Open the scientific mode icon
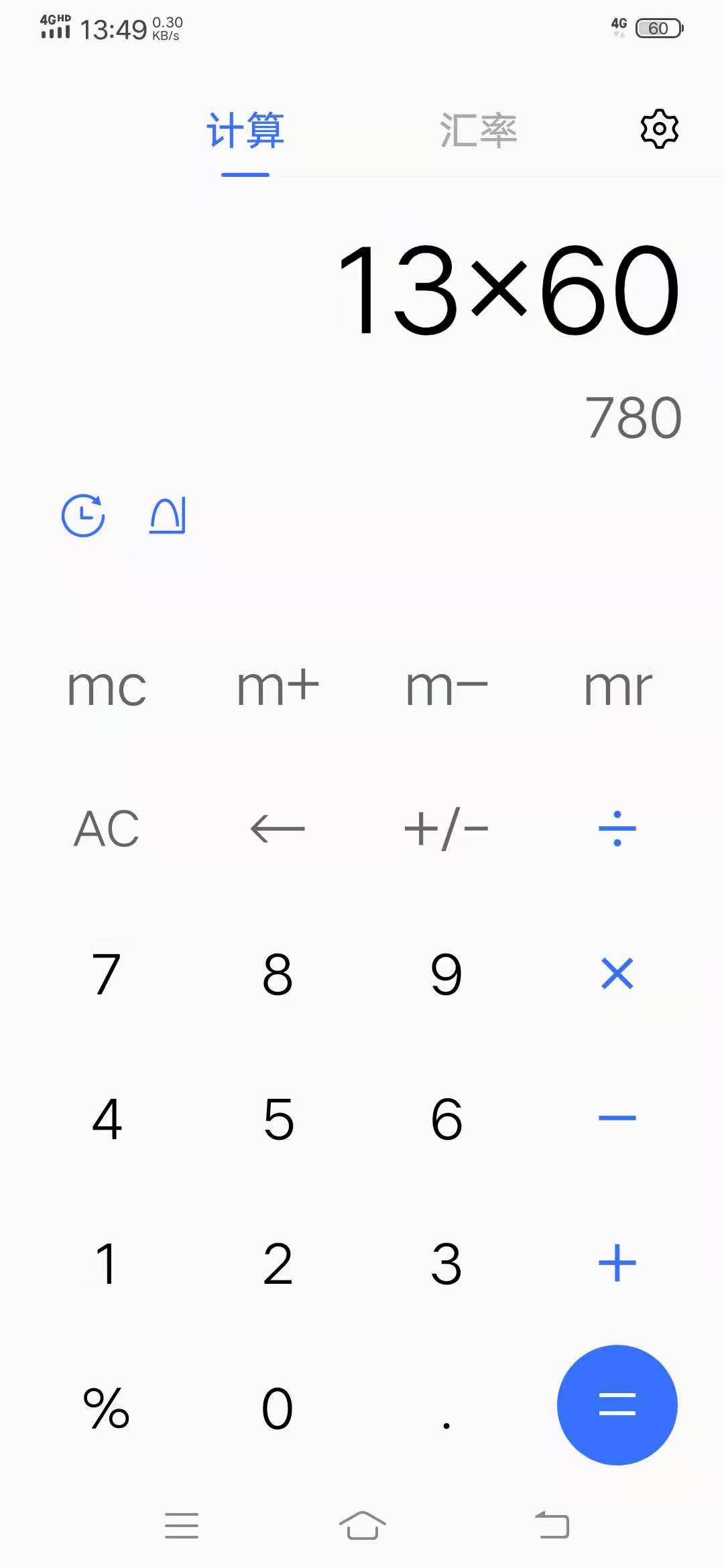 click(x=167, y=516)
